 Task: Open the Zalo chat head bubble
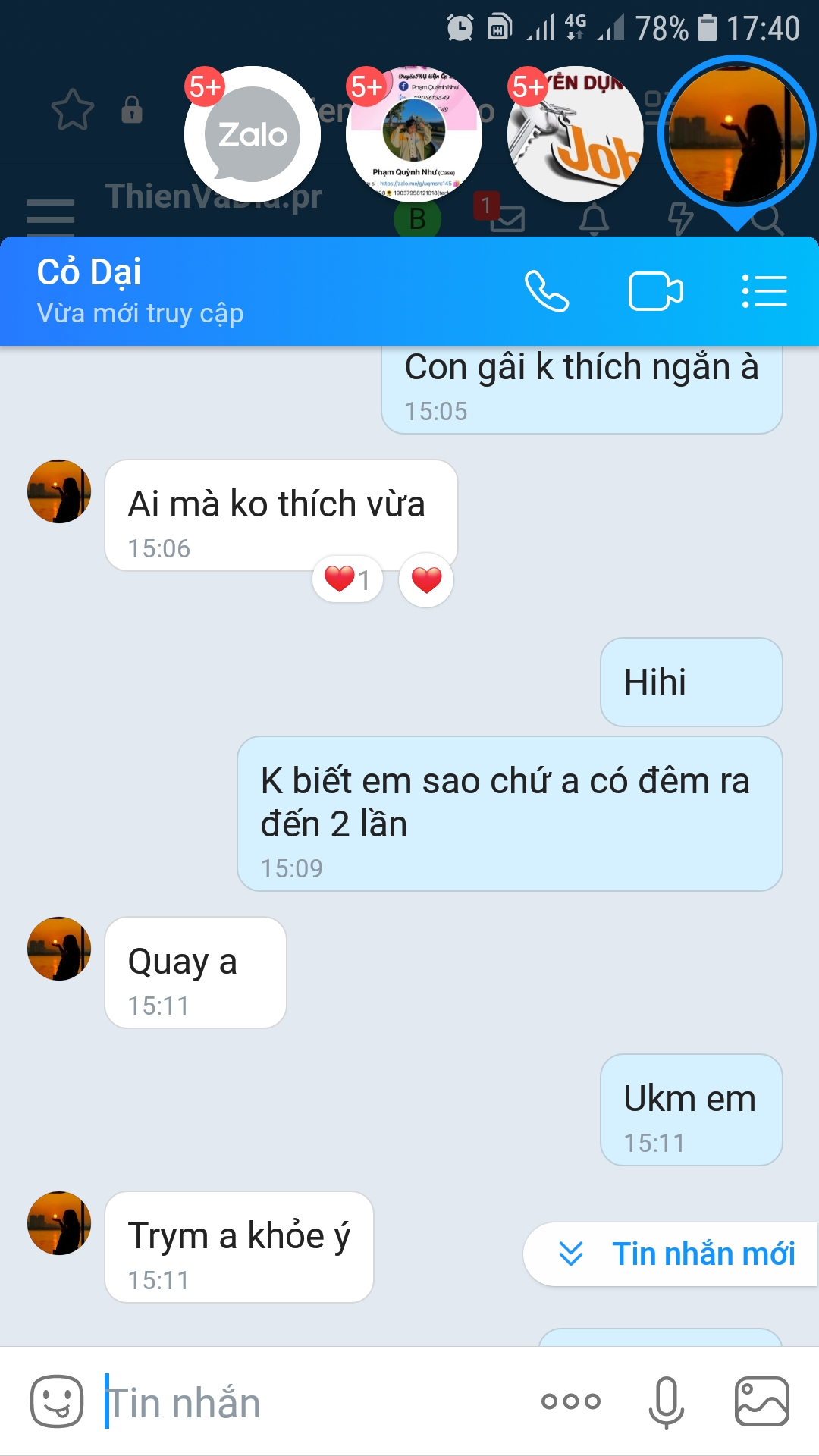252,134
